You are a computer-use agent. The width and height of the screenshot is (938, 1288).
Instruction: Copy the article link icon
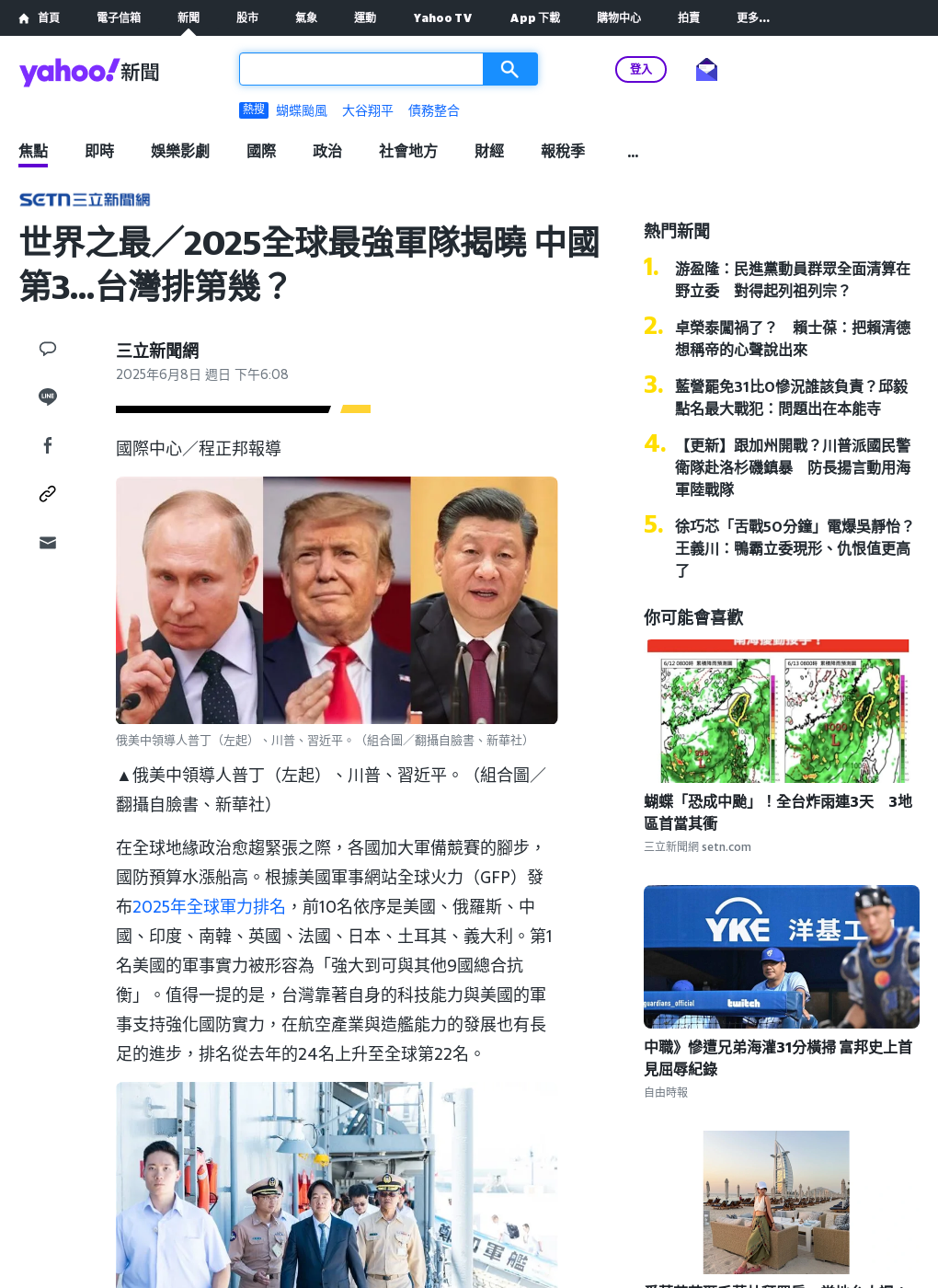point(48,494)
